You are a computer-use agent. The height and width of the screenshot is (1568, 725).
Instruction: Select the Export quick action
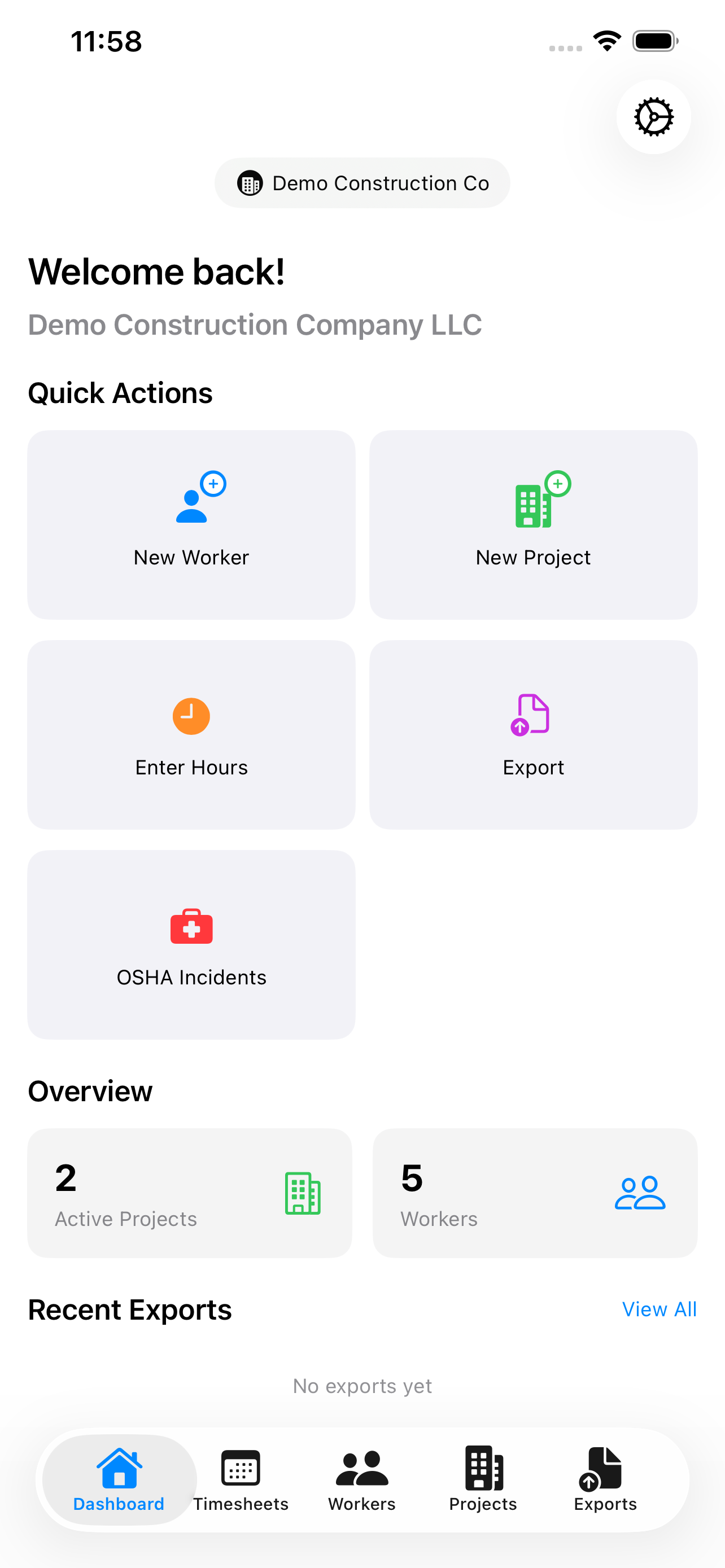533,735
